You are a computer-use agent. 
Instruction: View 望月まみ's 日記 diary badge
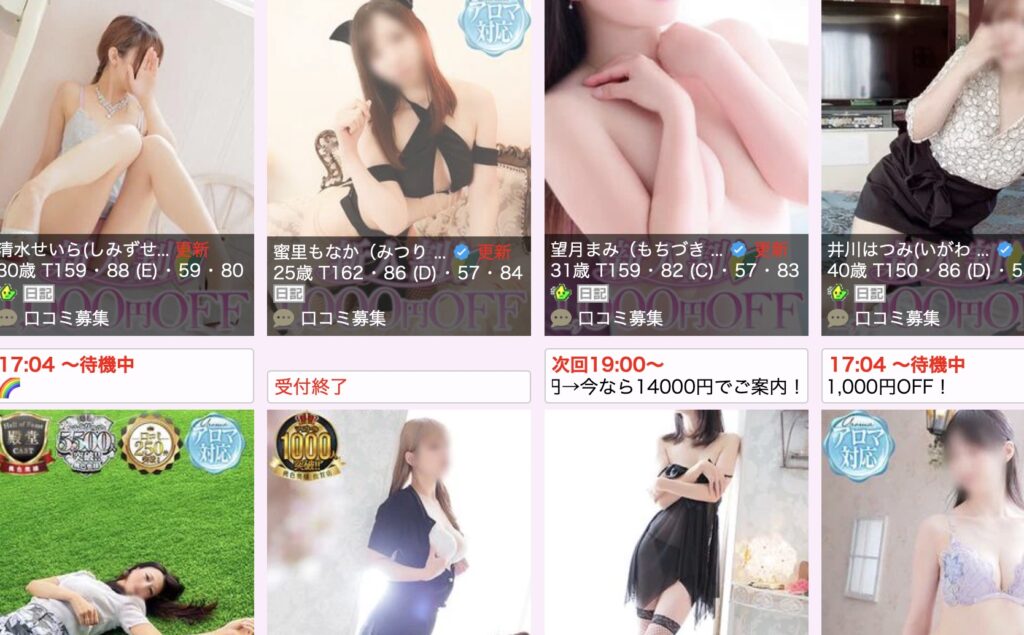(x=592, y=294)
